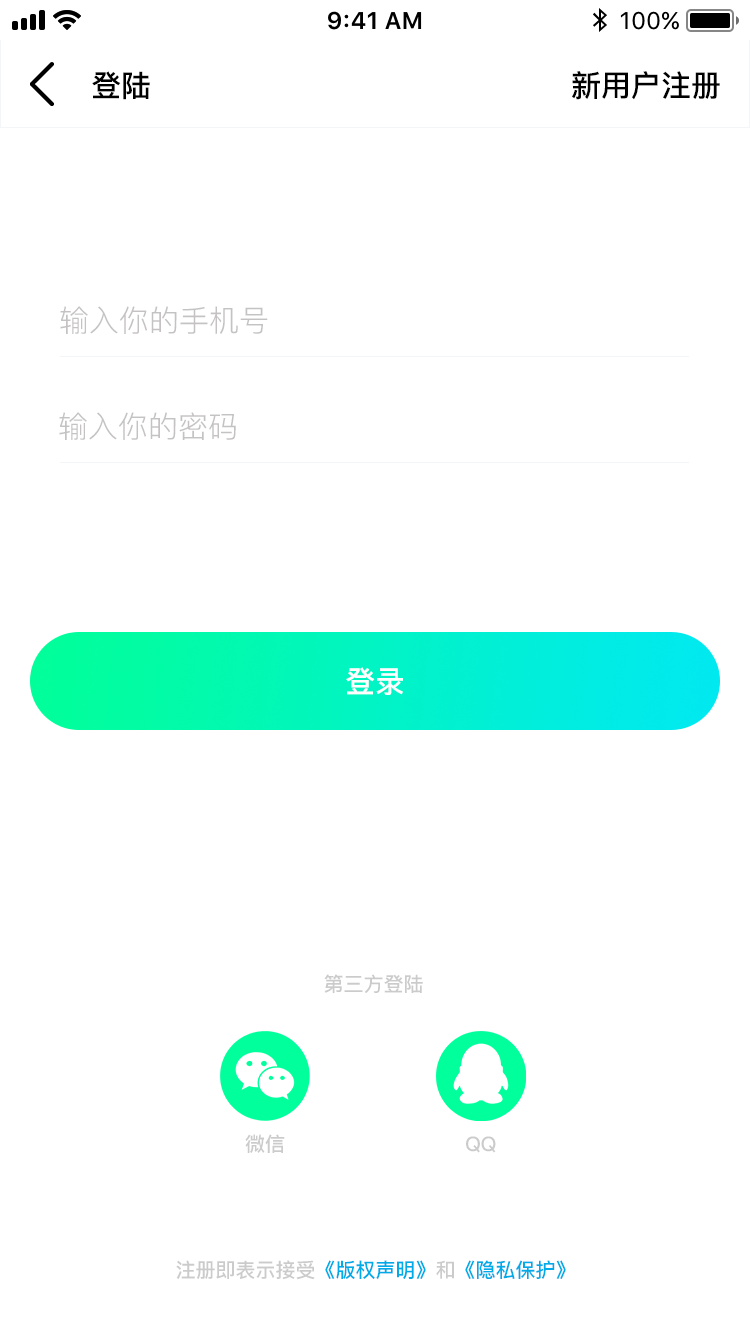750x1334 pixels.
Task: Select the password field 输入你的密码
Action: [x=372, y=428]
